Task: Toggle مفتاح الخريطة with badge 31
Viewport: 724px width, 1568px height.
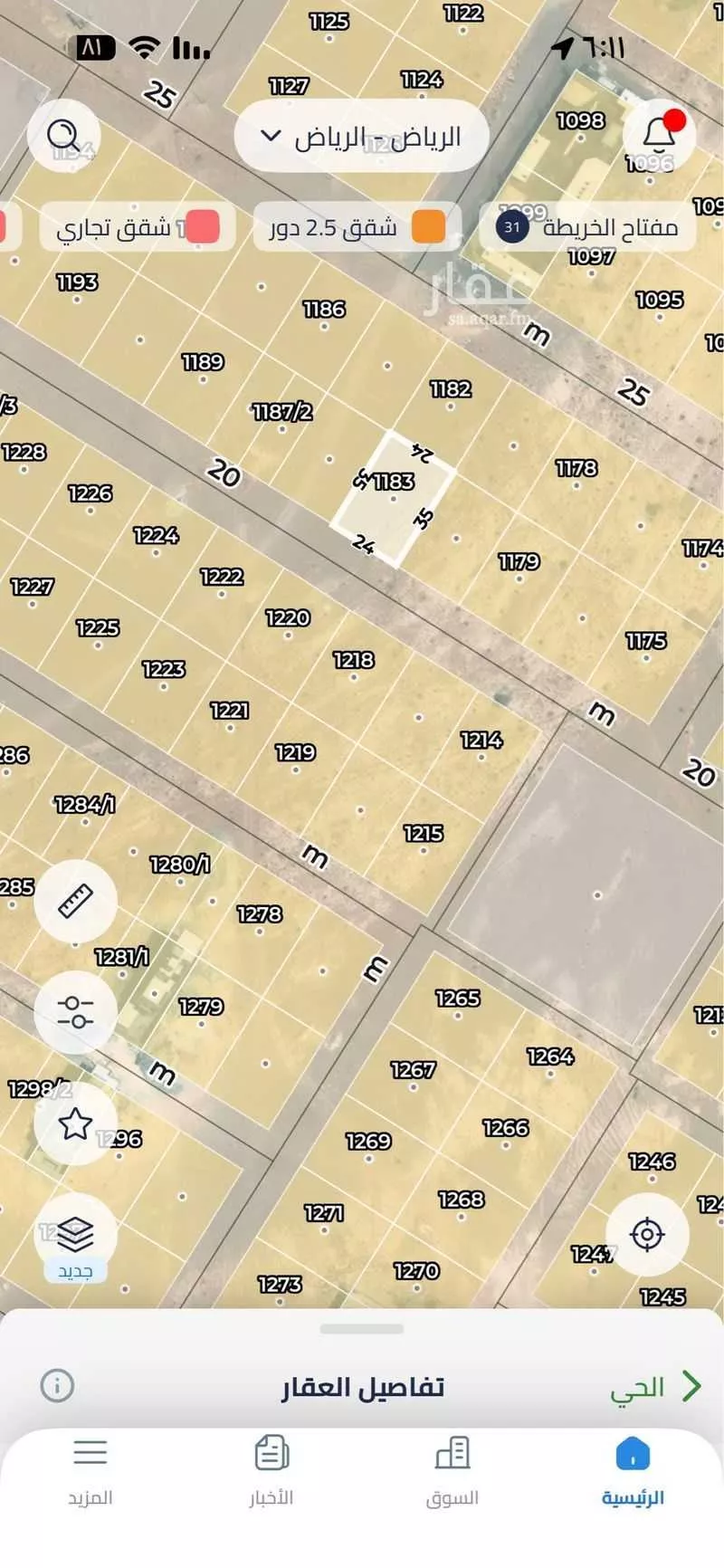Action: (588, 227)
